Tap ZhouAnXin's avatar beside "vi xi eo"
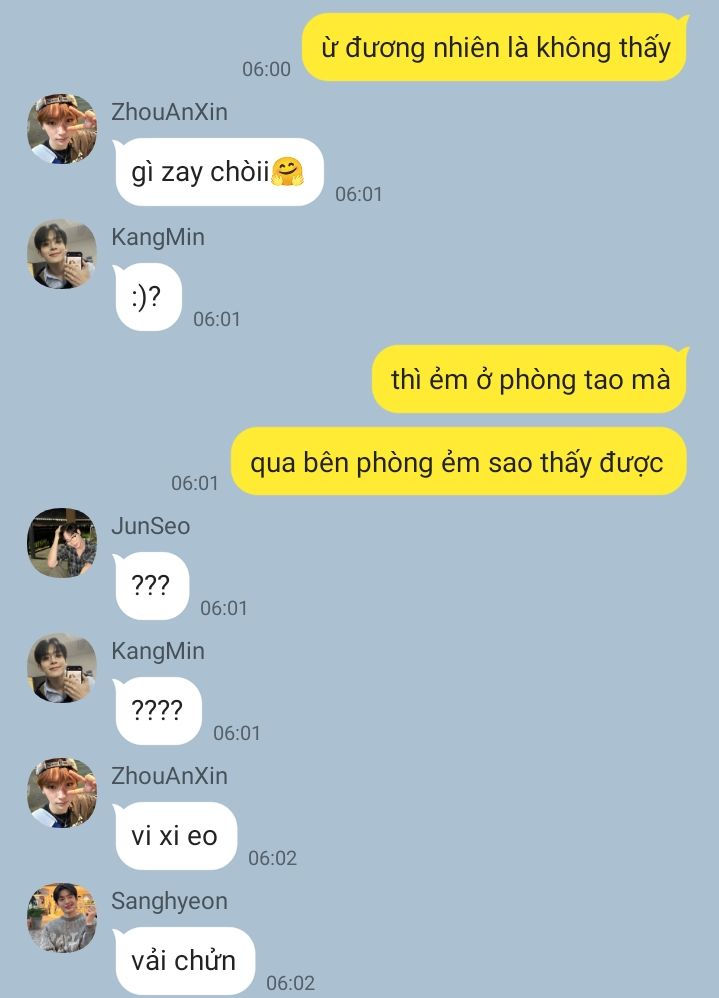 click(x=61, y=793)
